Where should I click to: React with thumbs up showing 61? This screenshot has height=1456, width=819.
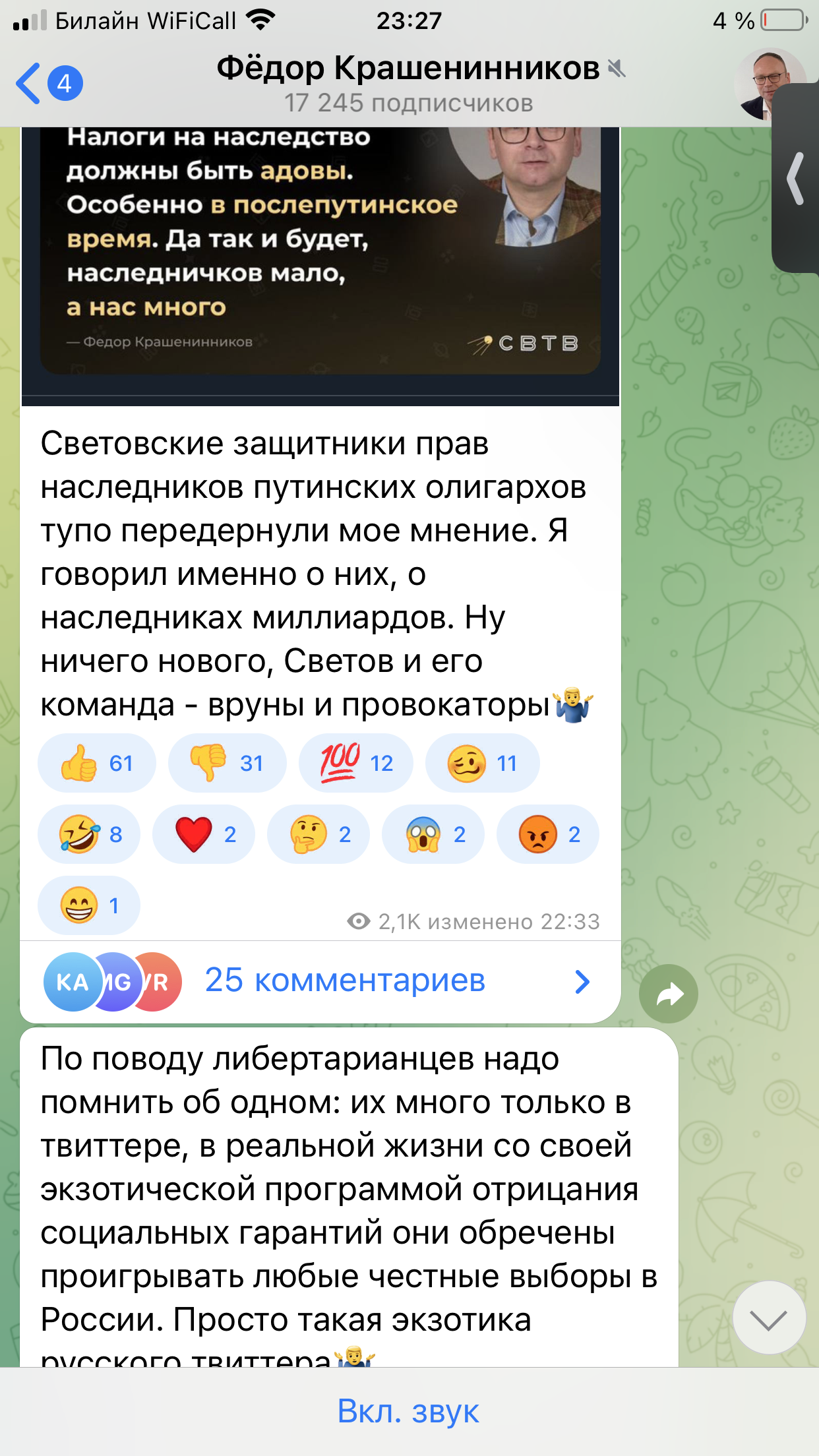[x=96, y=763]
